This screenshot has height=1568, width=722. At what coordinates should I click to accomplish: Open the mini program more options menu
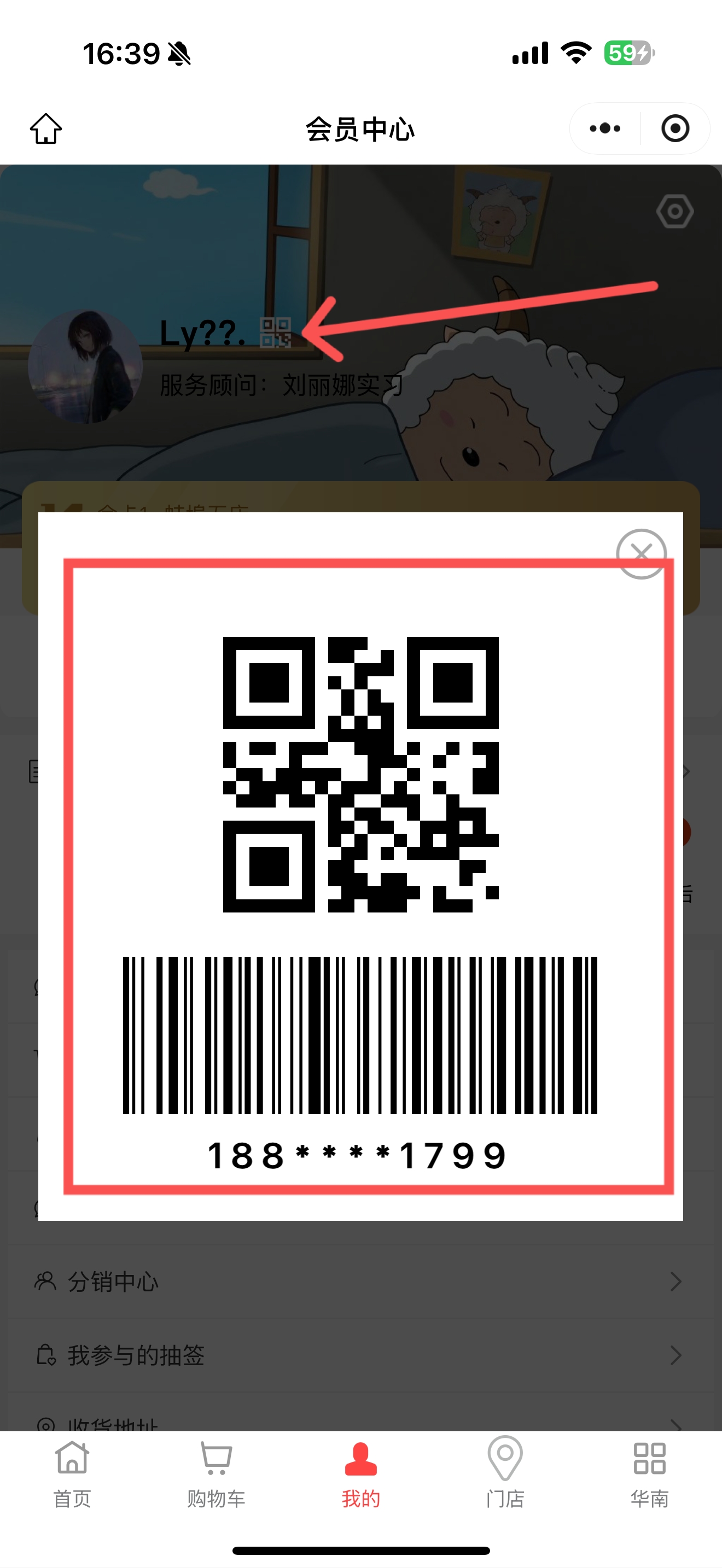pyautogui.click(x=604, y=128)
